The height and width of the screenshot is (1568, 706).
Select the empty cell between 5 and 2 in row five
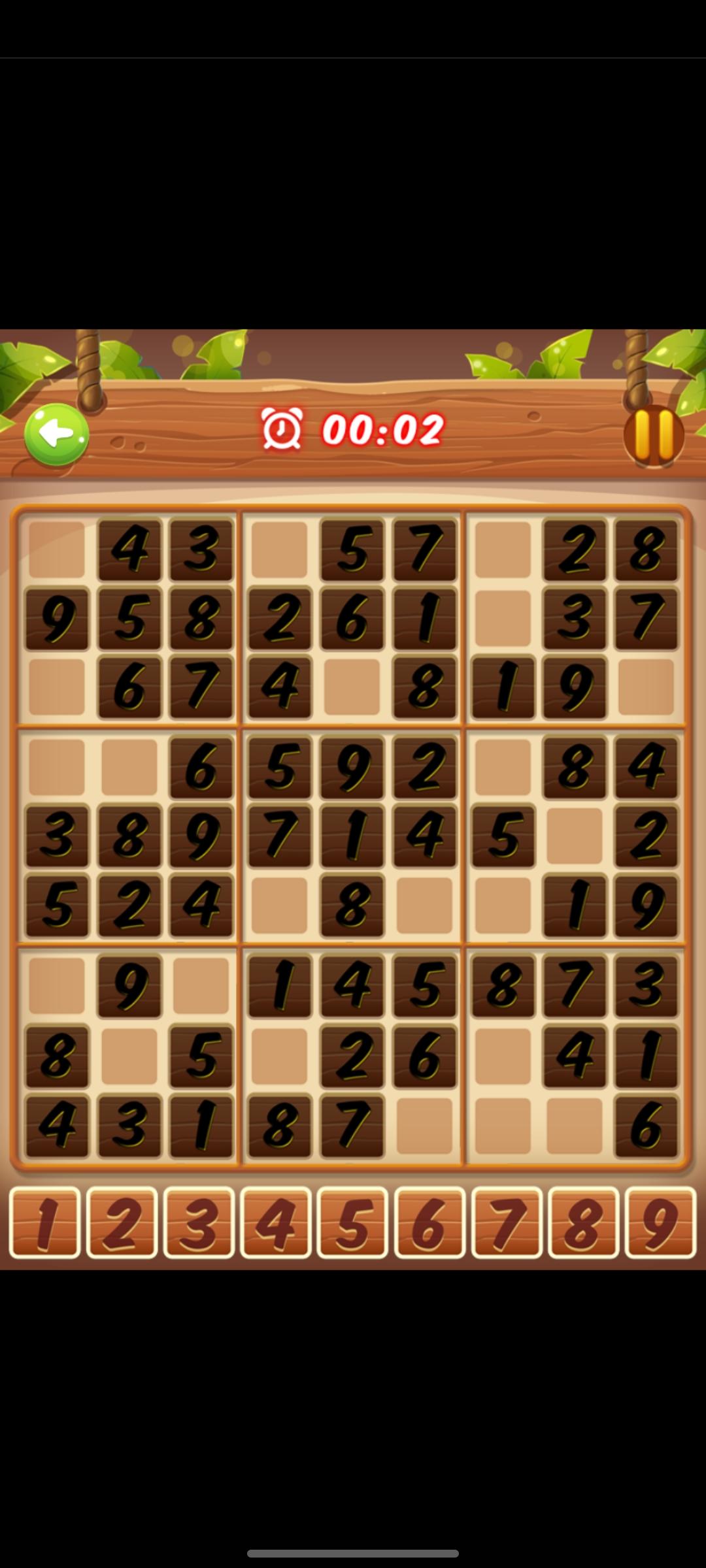click(x=575, y=836)
